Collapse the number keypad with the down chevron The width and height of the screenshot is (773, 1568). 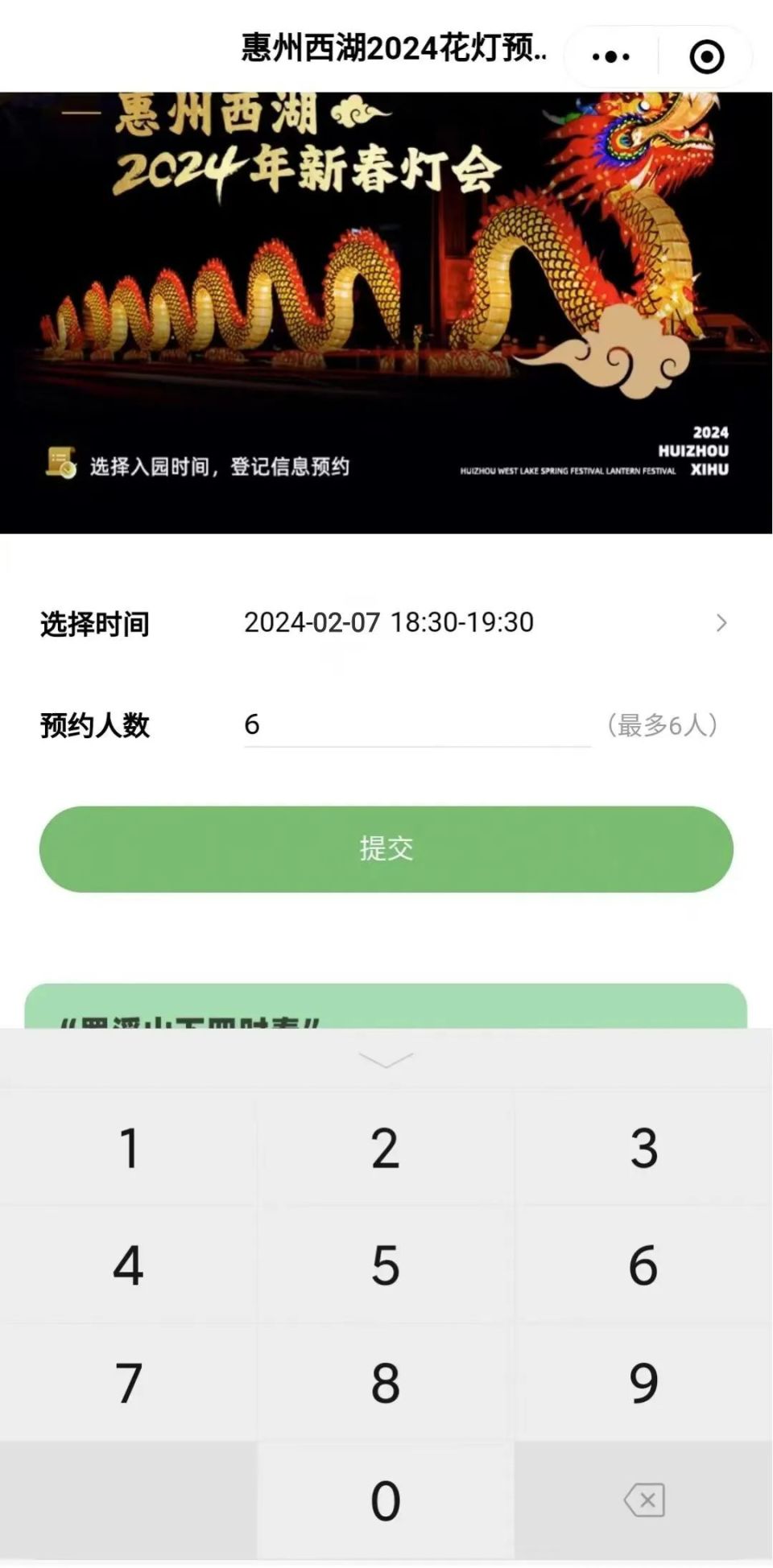pyautogui.click(x=385, y=1061)
